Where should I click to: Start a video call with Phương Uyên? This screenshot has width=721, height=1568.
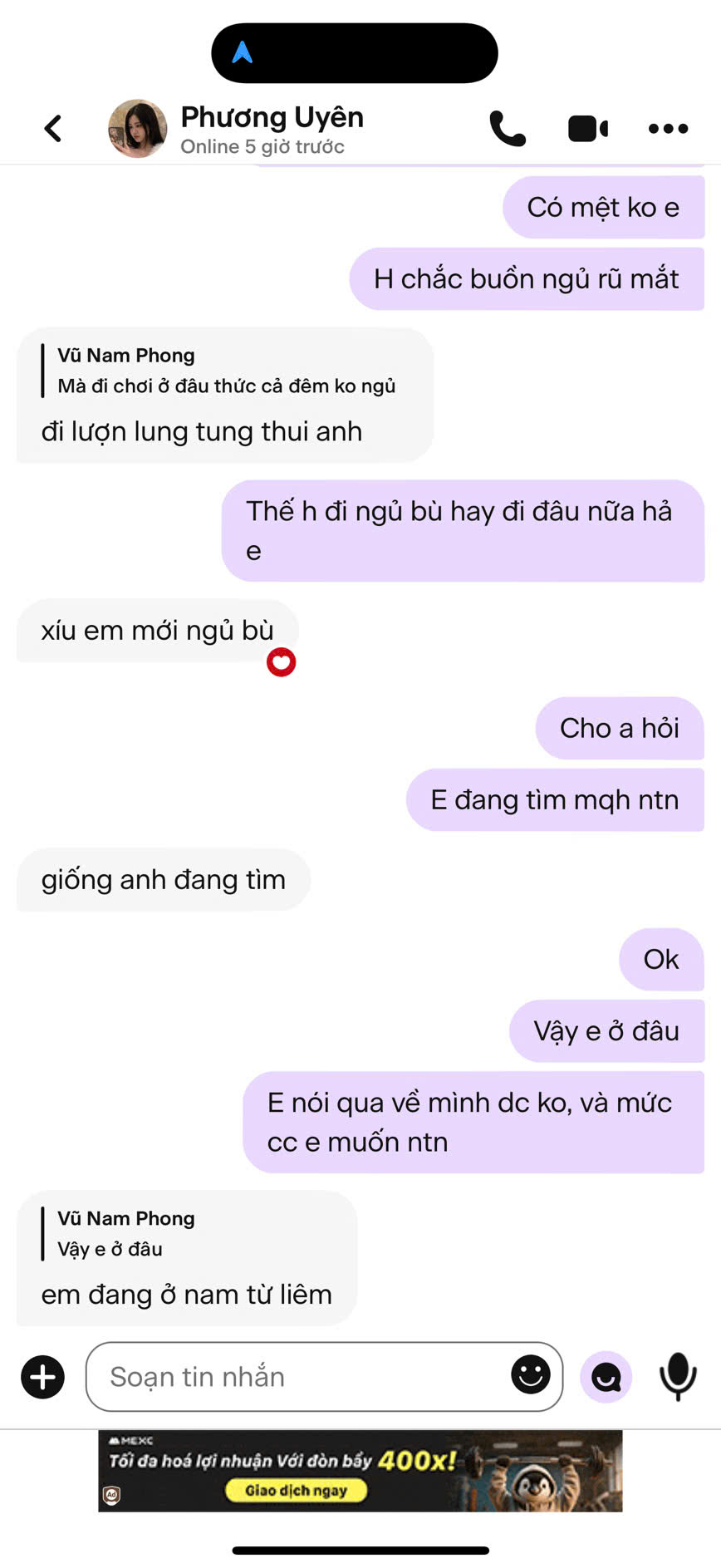click(x=588, y=129)
